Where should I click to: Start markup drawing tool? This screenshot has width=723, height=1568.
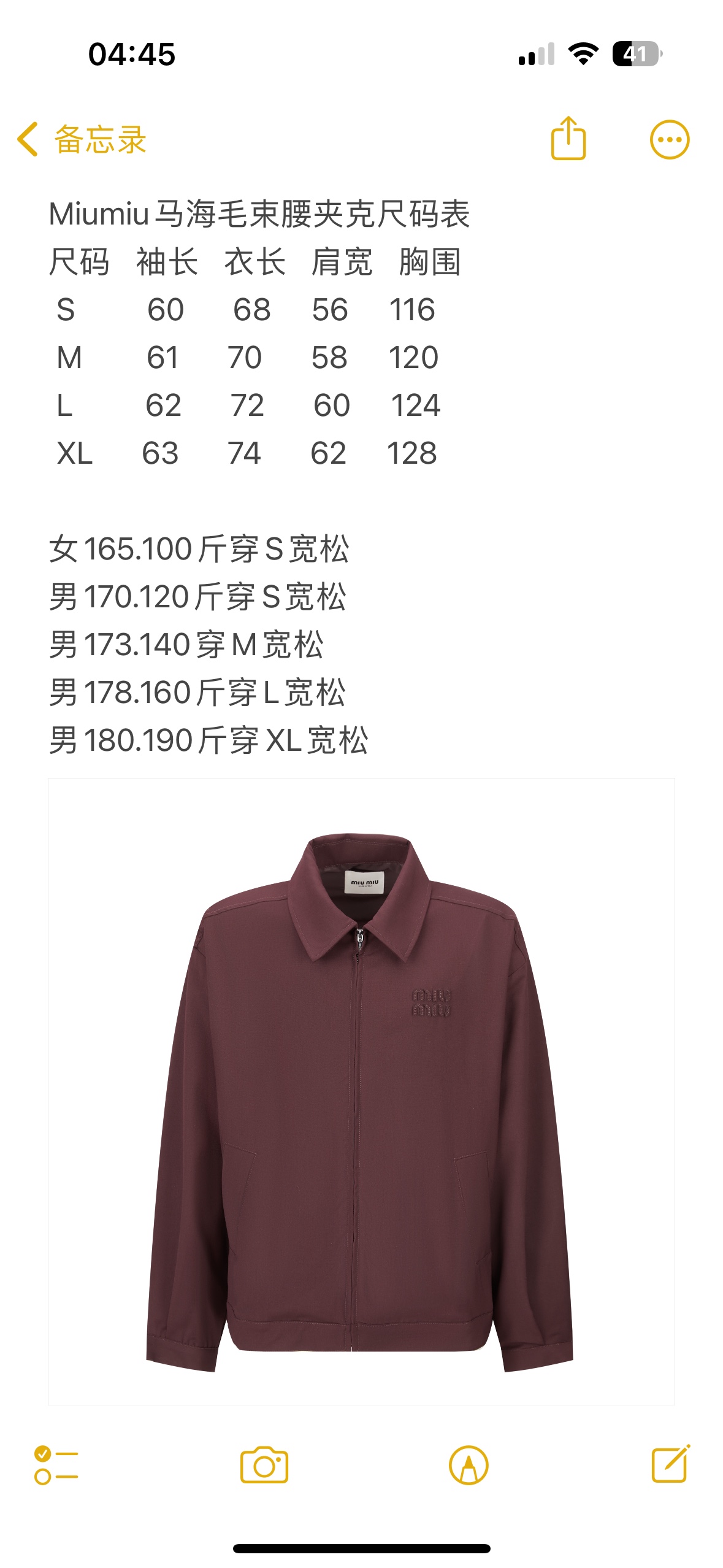(x=469, y=1465)
